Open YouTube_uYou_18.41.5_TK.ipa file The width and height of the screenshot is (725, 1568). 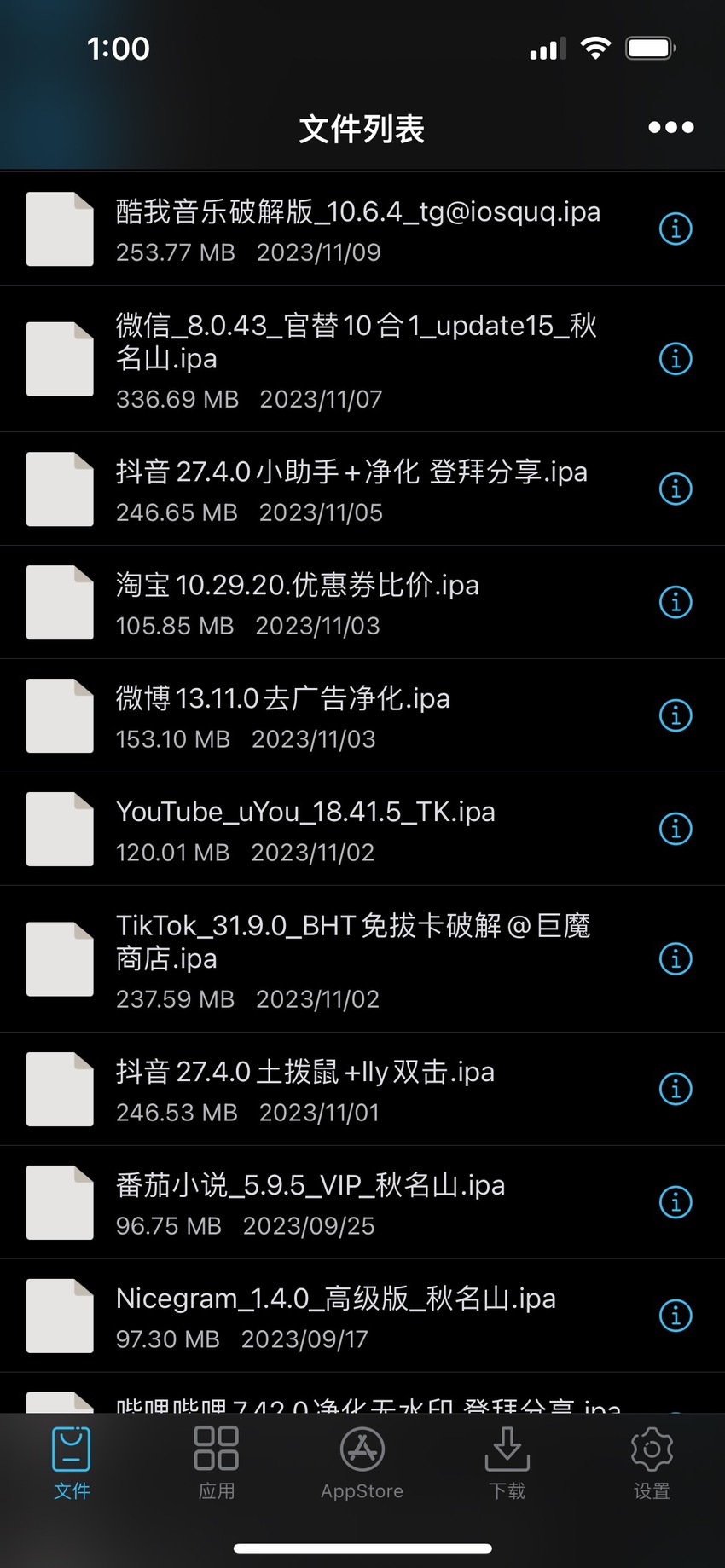pos(362,829)
